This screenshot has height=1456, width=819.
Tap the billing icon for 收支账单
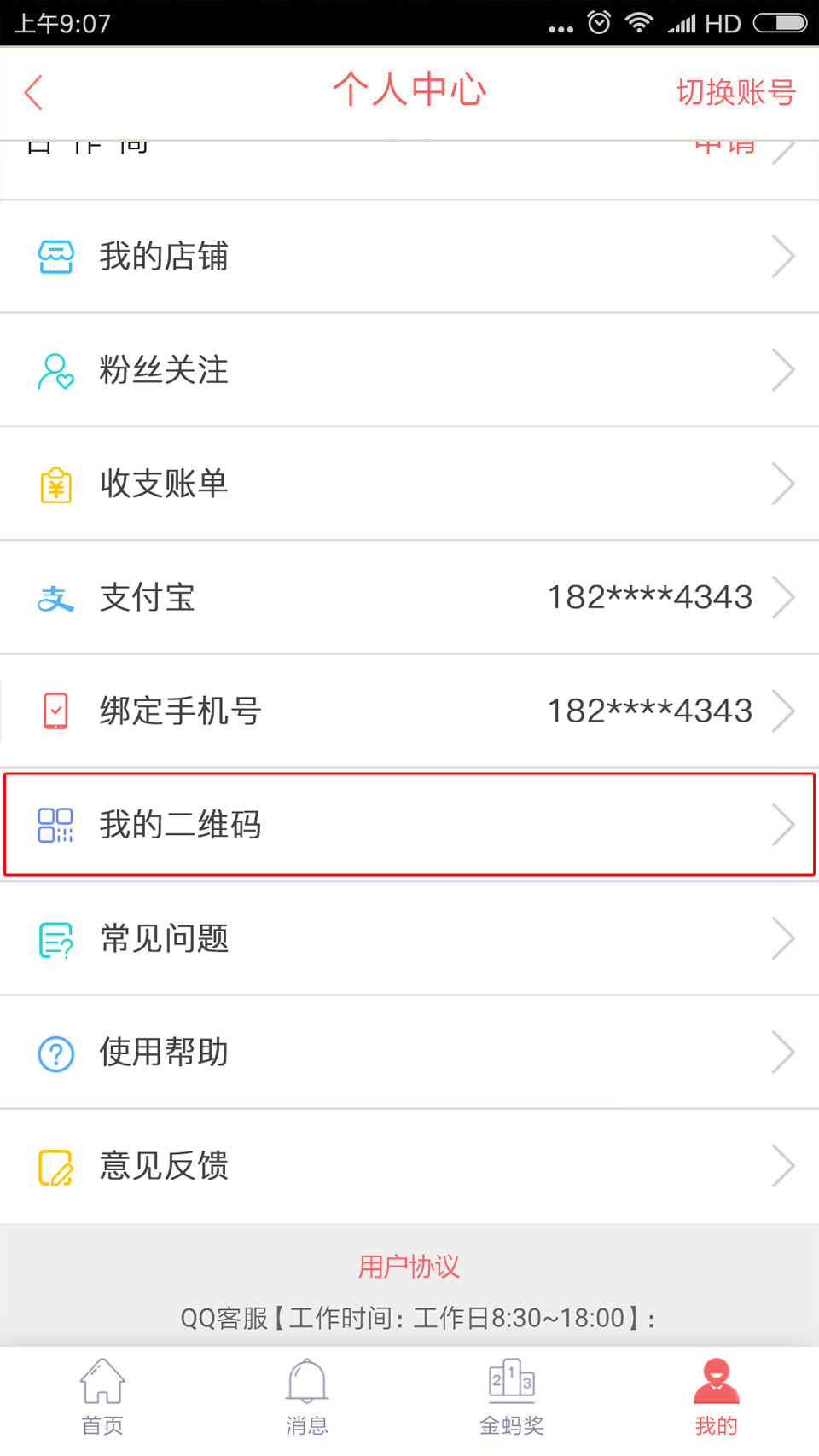(55, 484)
